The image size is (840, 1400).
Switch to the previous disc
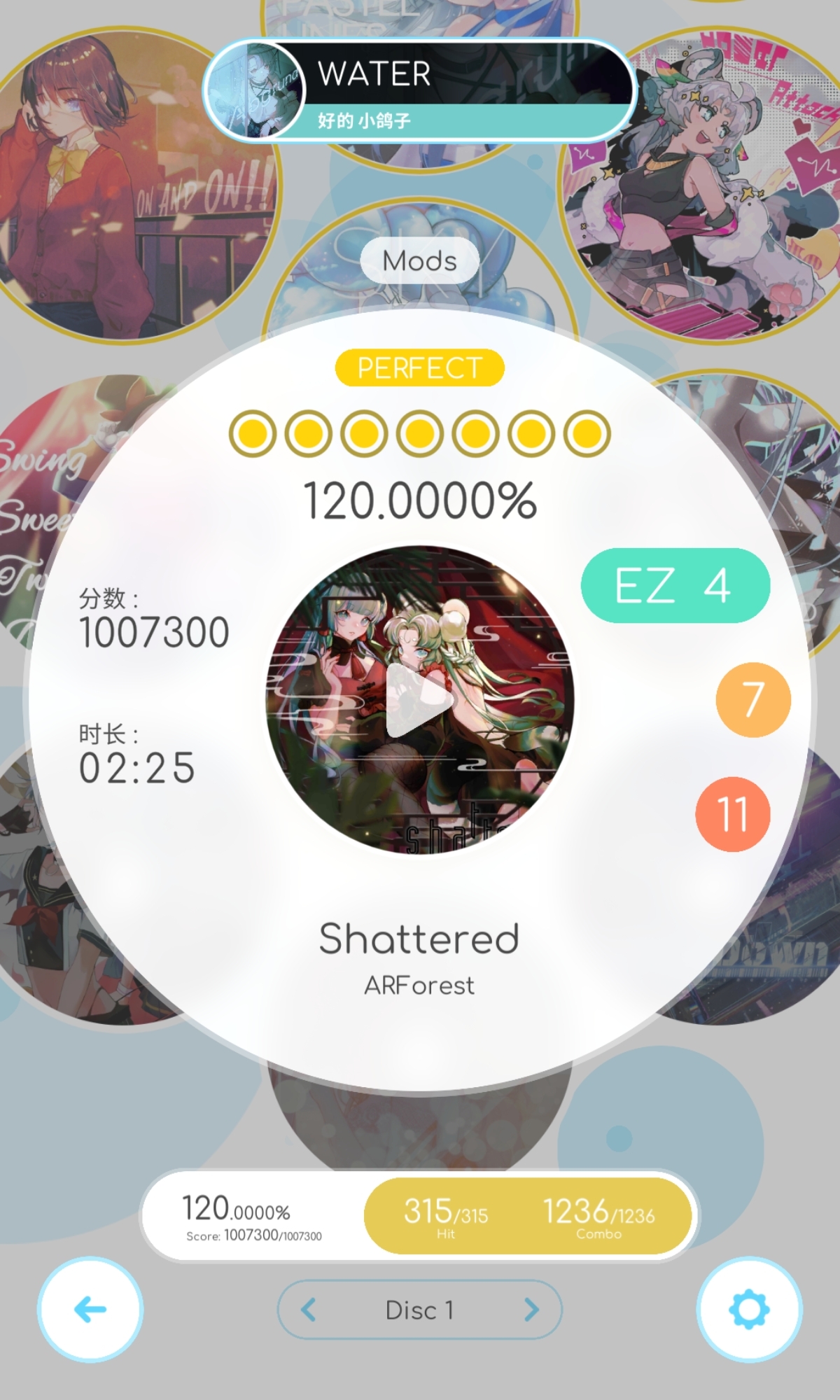click(x=309, y=1309)
